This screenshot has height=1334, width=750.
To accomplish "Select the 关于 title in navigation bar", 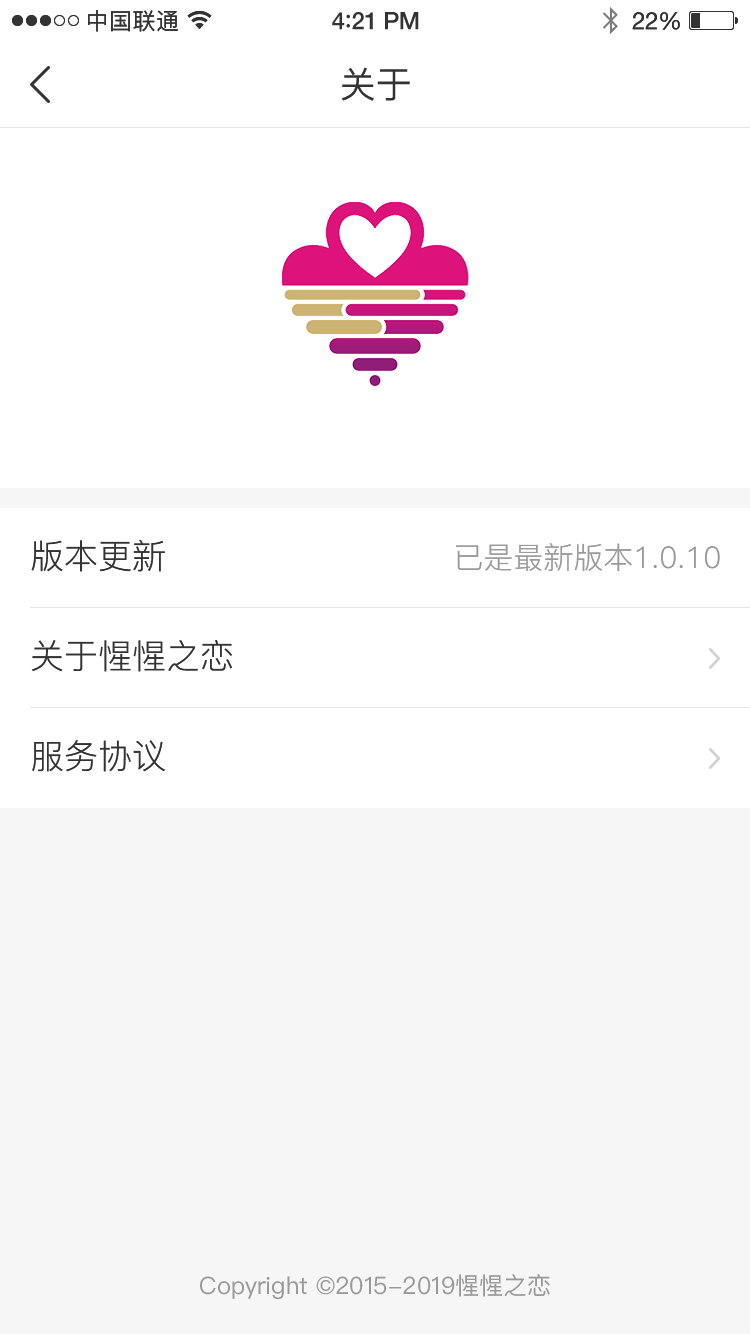I will 375,84.
